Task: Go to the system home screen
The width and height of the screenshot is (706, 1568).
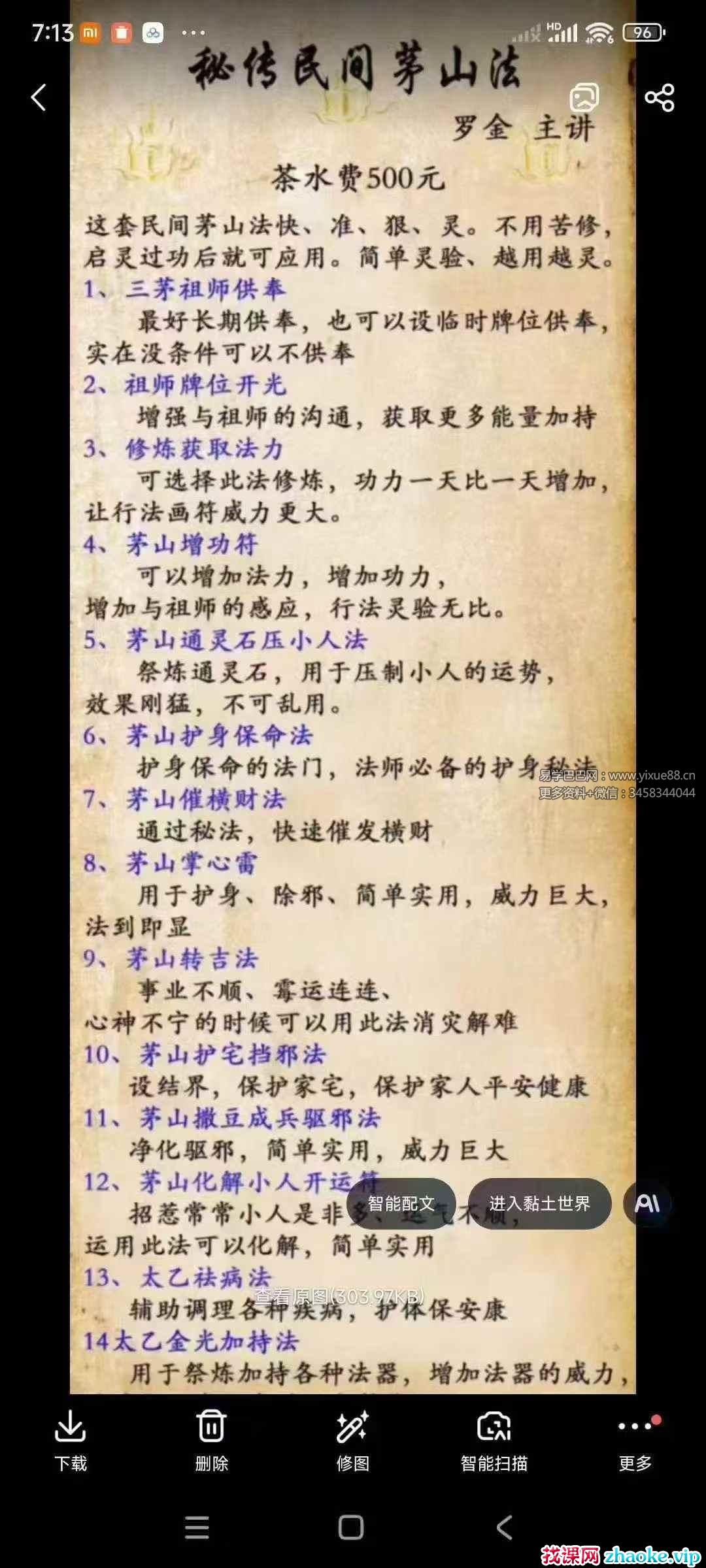Action: [351, 1527]
